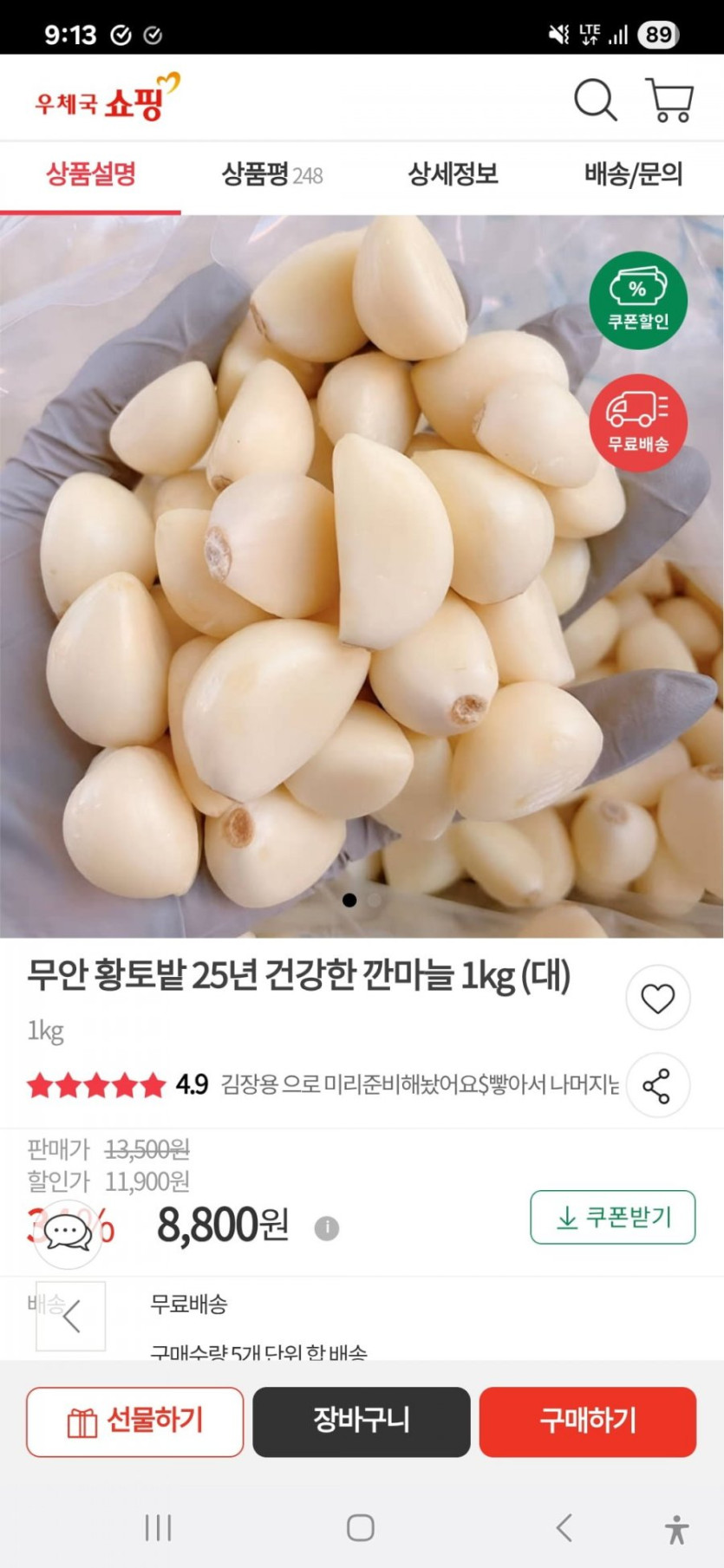The image size is (724, 1568).
Task: Go to the system home screen
Action: (x=361, y=1527)
